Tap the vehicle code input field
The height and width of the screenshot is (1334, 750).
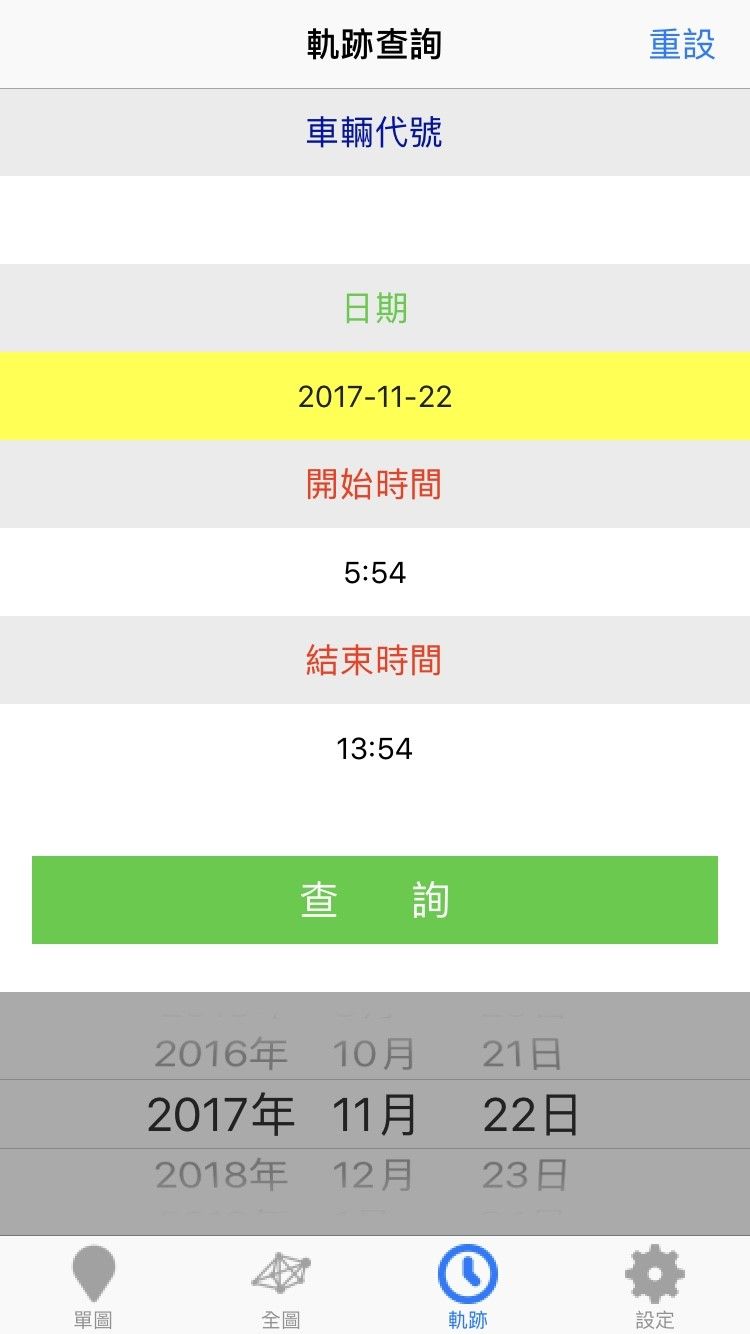375,220
